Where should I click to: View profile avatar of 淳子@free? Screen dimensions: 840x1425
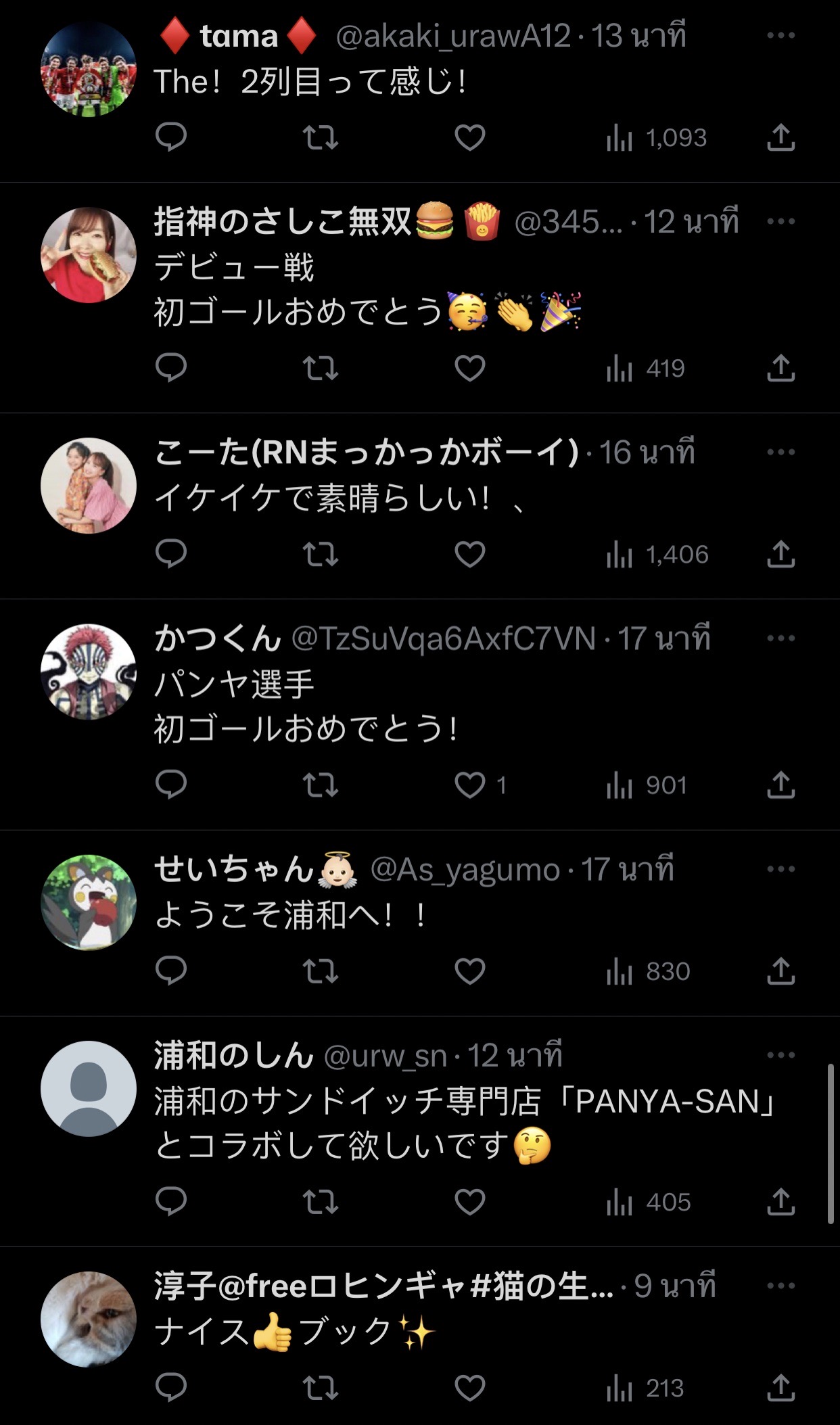89,1319
